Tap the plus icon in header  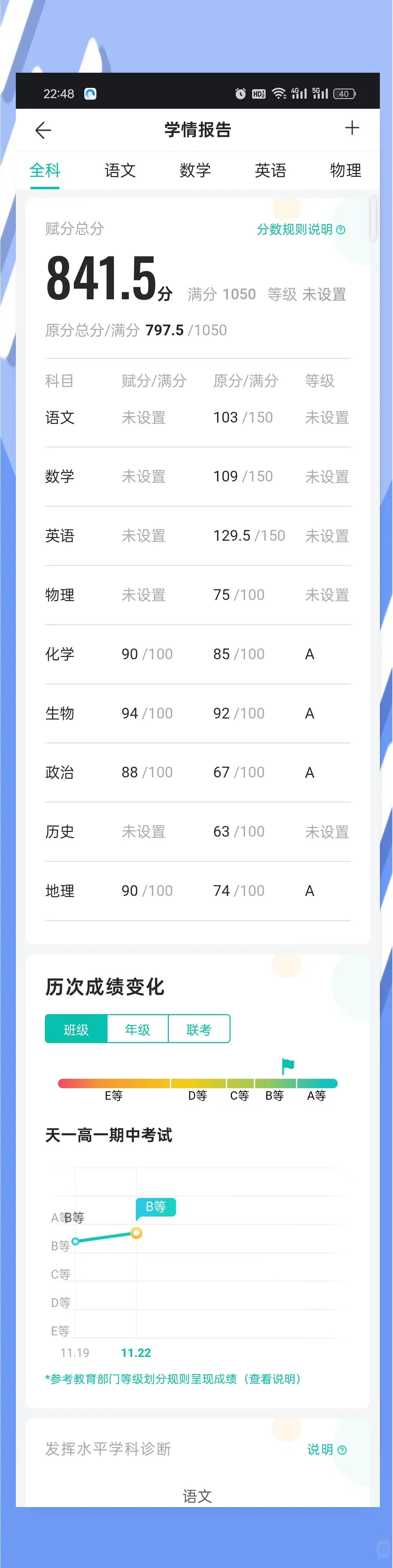[x=352, y=128]
